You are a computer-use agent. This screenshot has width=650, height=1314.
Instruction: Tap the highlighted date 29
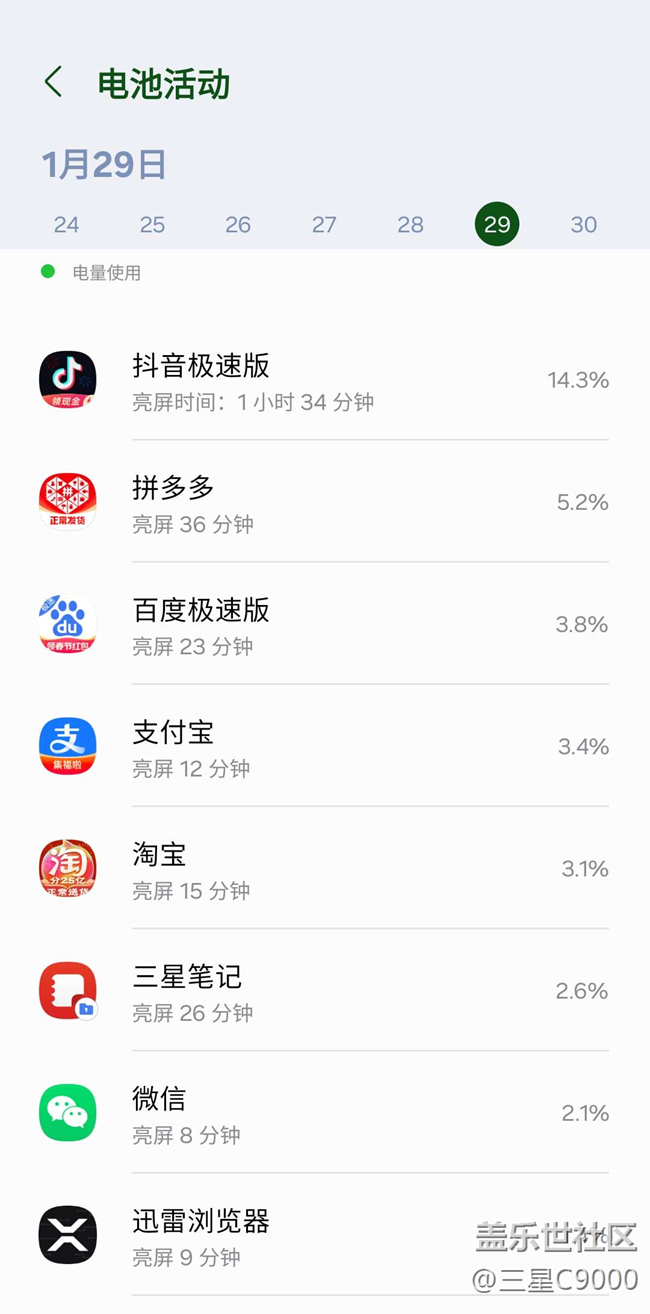[497, 224]
